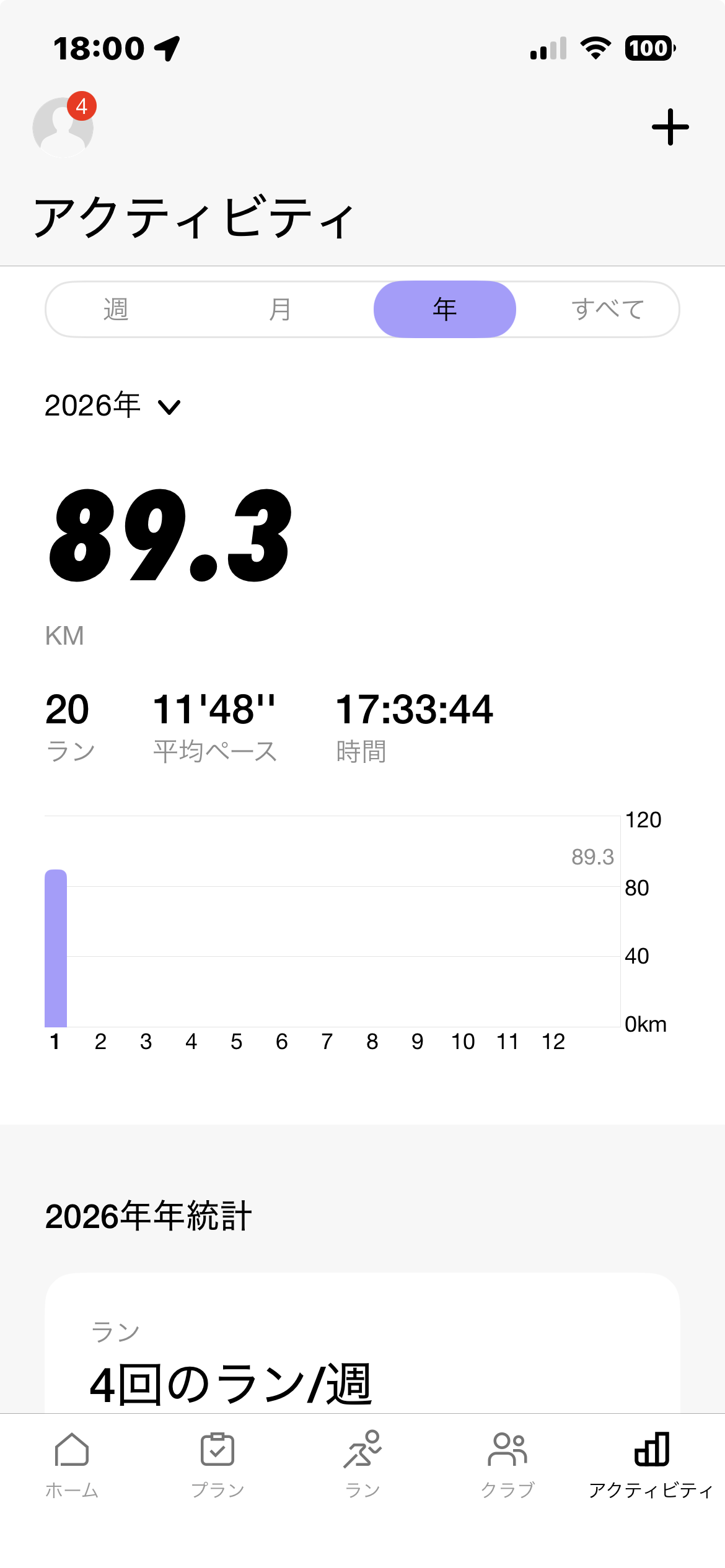The image size is (725, 1568).
Task: Open the プラン tab
Action: (x=217, y=1465)
